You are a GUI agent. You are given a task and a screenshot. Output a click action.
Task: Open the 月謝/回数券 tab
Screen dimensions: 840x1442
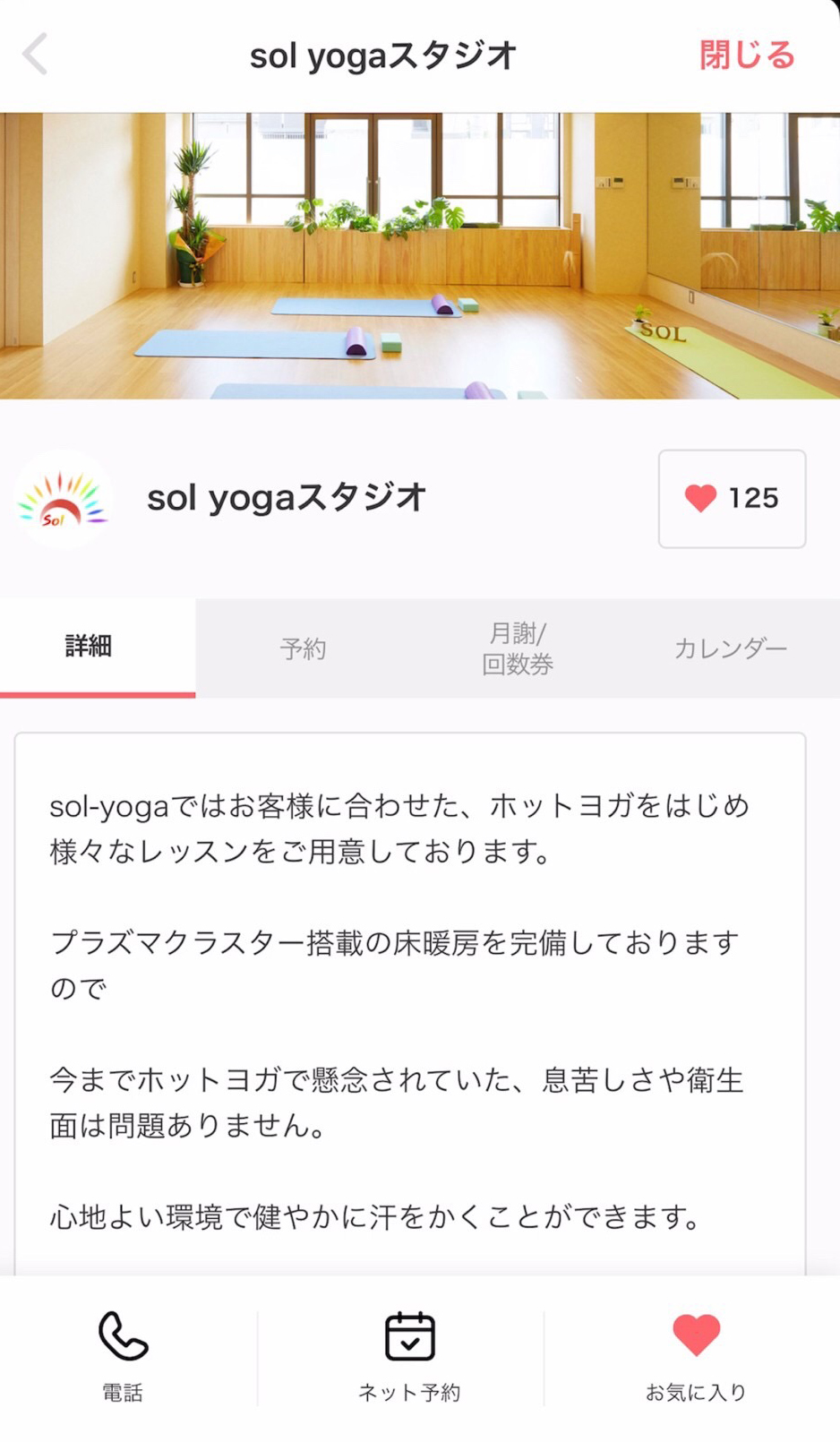(515, 648)
